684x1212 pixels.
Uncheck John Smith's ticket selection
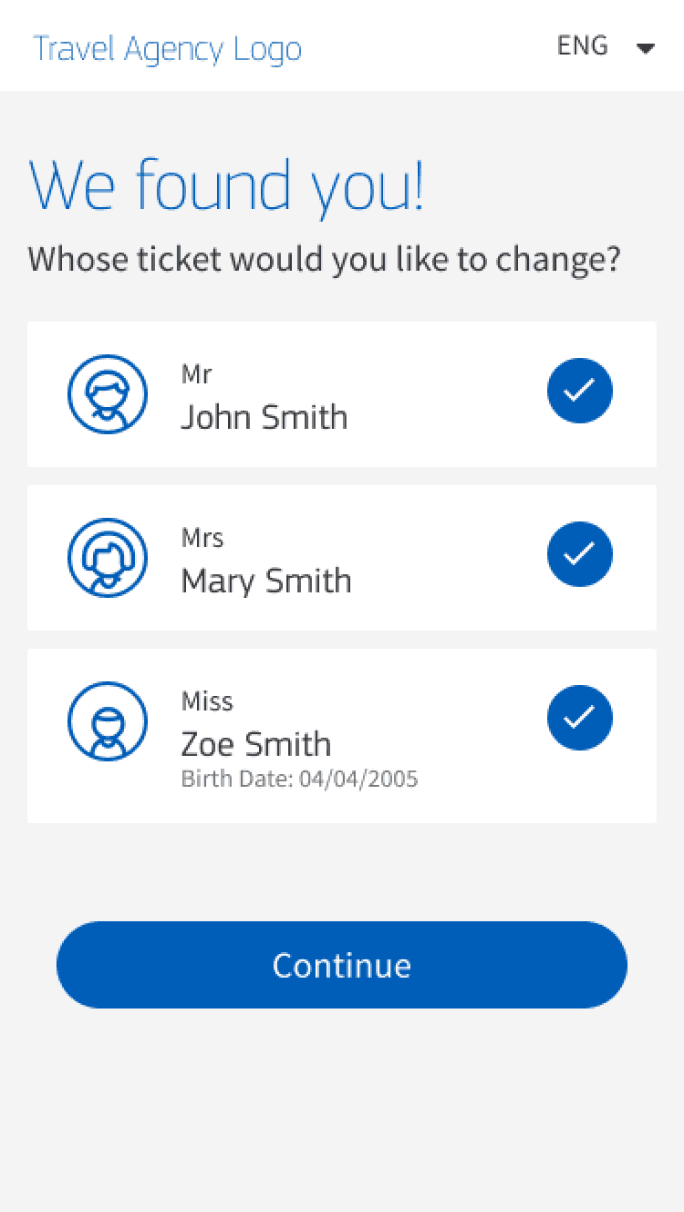click(580, 391)
